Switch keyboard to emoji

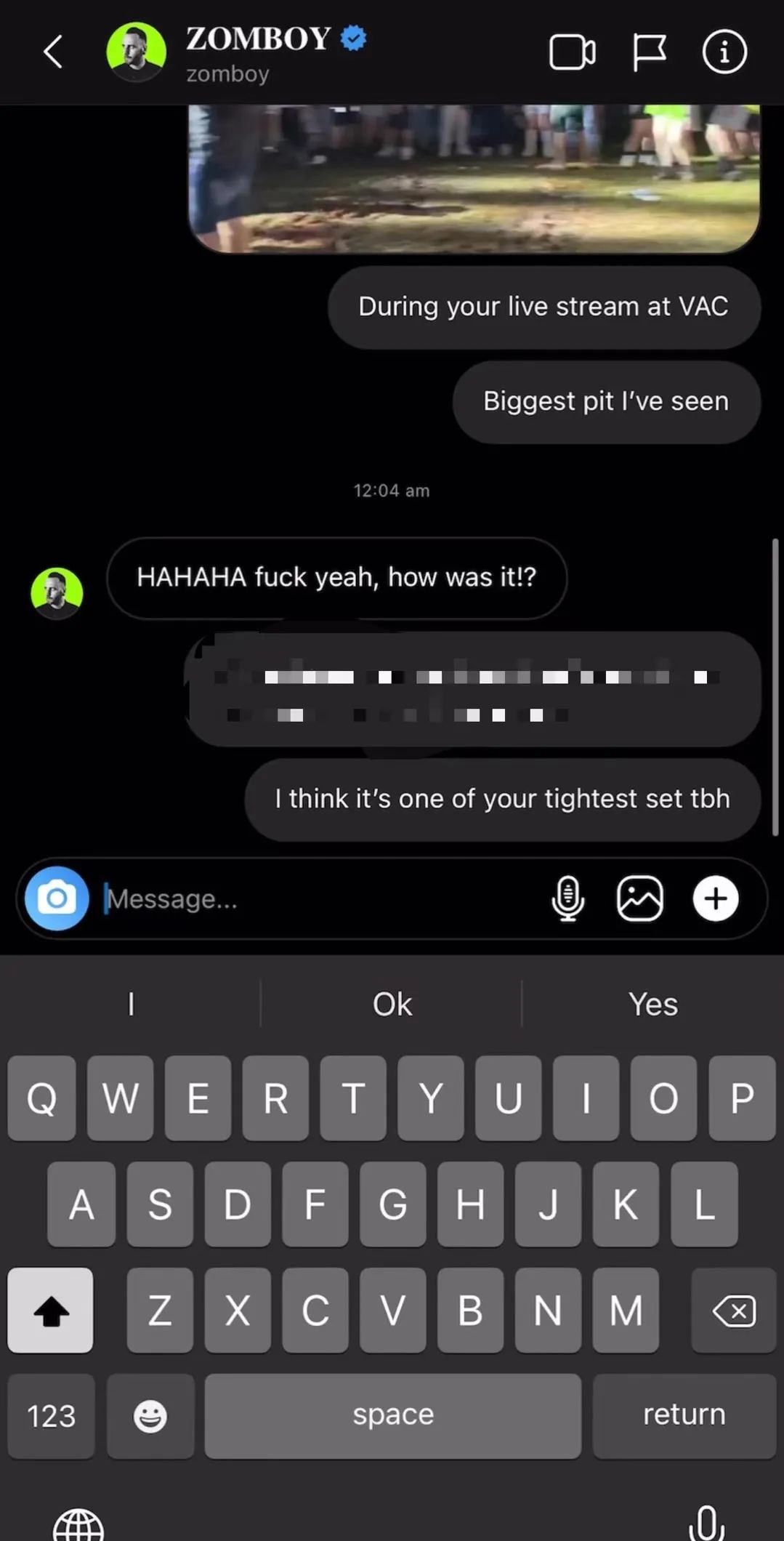pyautogui.click(x=150, y=1415)
